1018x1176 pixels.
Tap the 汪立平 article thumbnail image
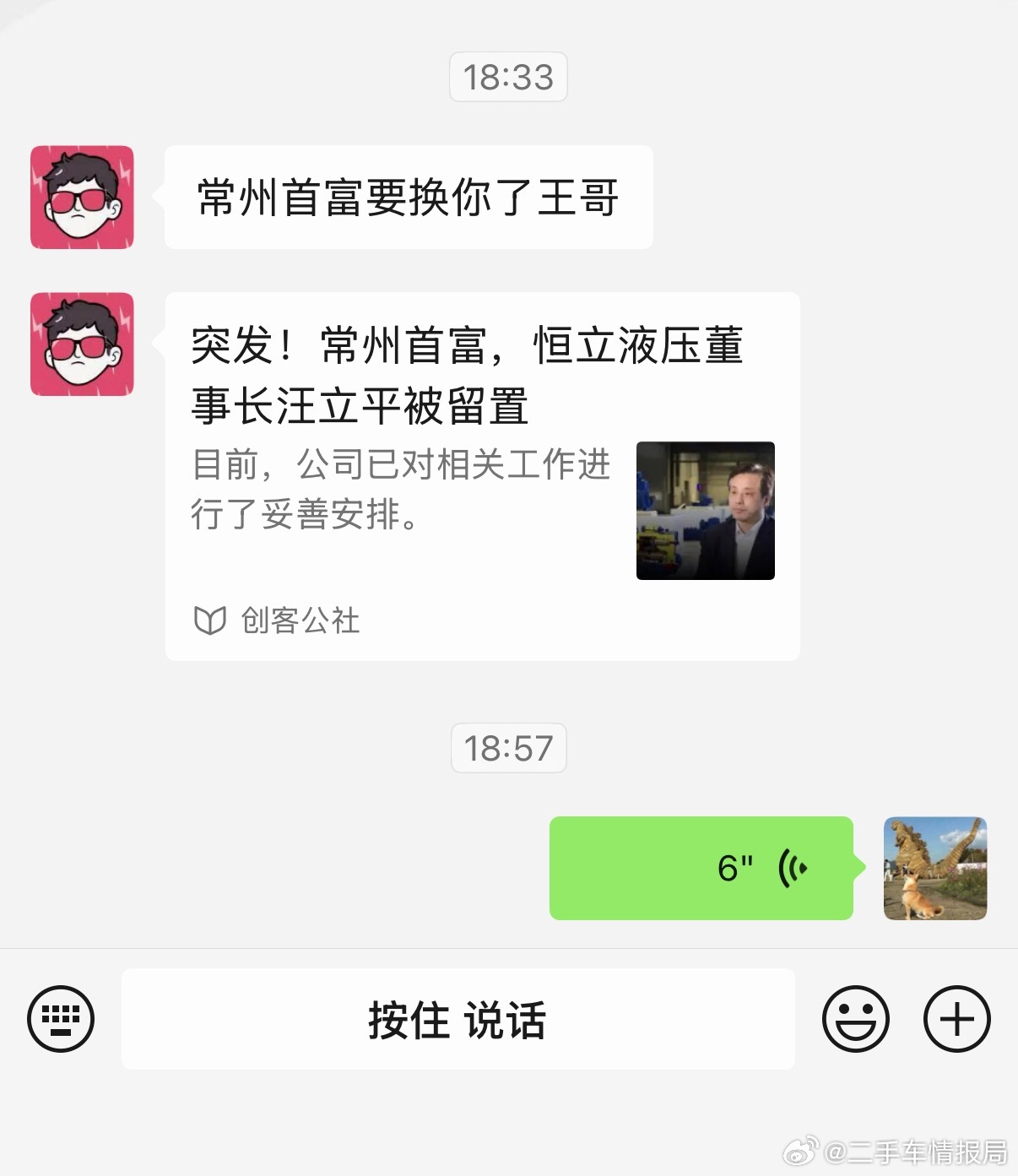coord(706,508)
